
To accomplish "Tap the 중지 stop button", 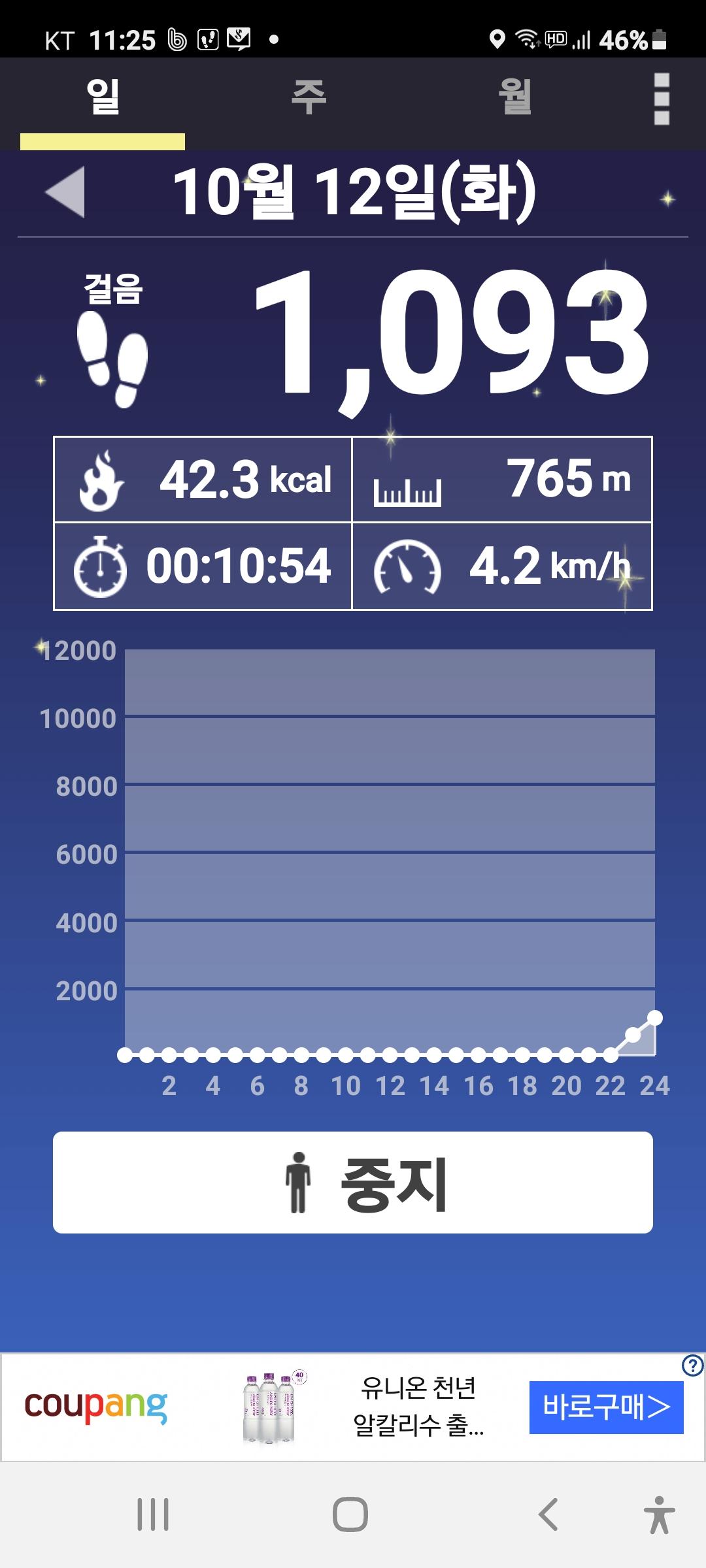I will click(353, 1183).
